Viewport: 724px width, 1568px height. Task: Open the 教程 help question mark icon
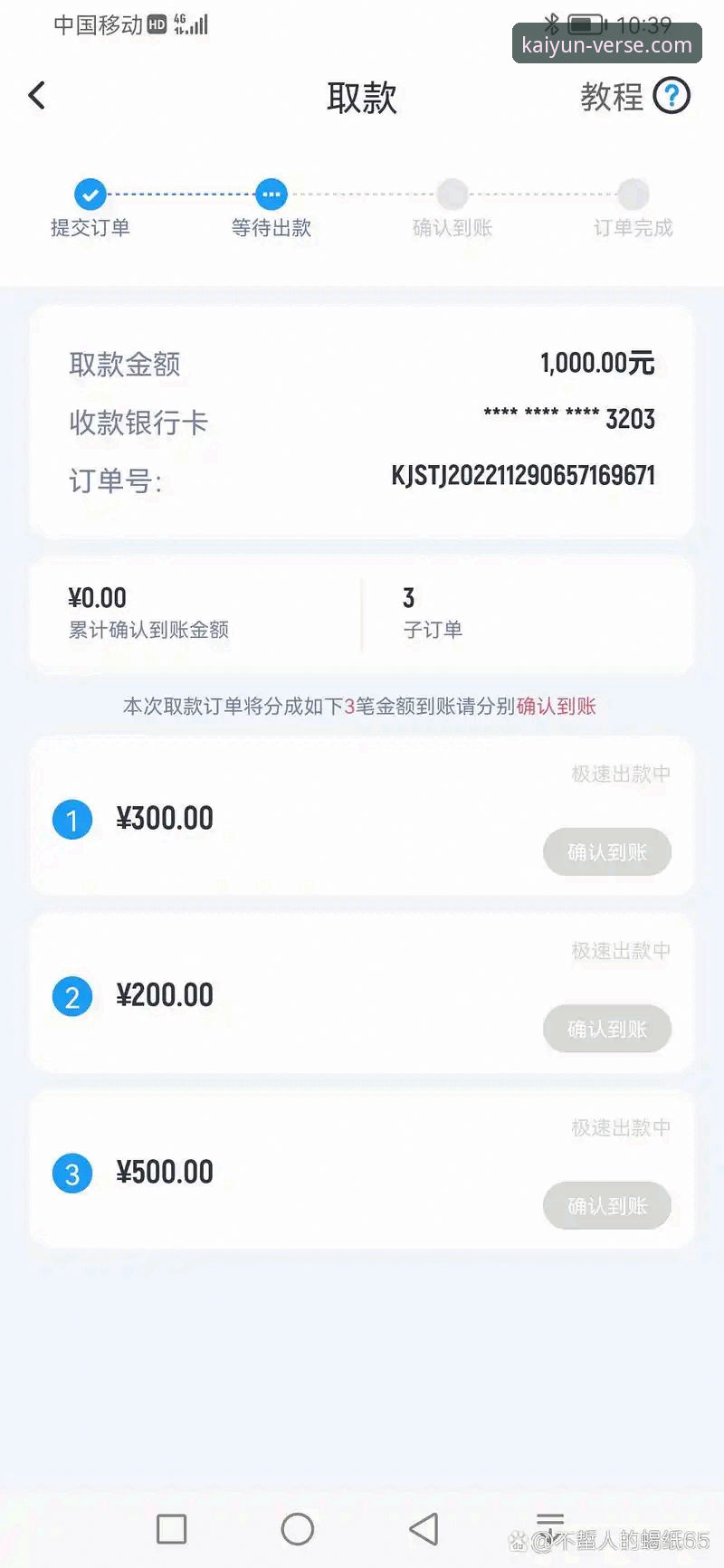(672, 96)
